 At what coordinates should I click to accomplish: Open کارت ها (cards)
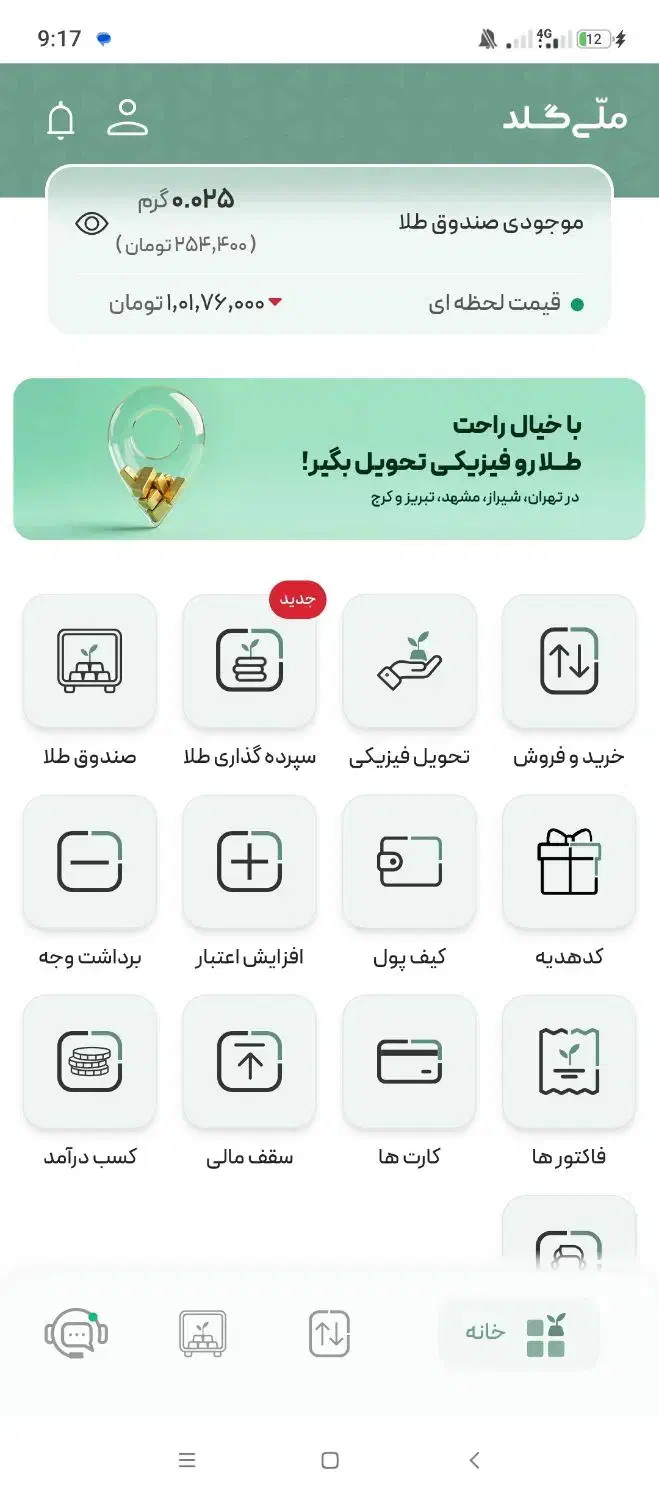tap(409, 1061)
